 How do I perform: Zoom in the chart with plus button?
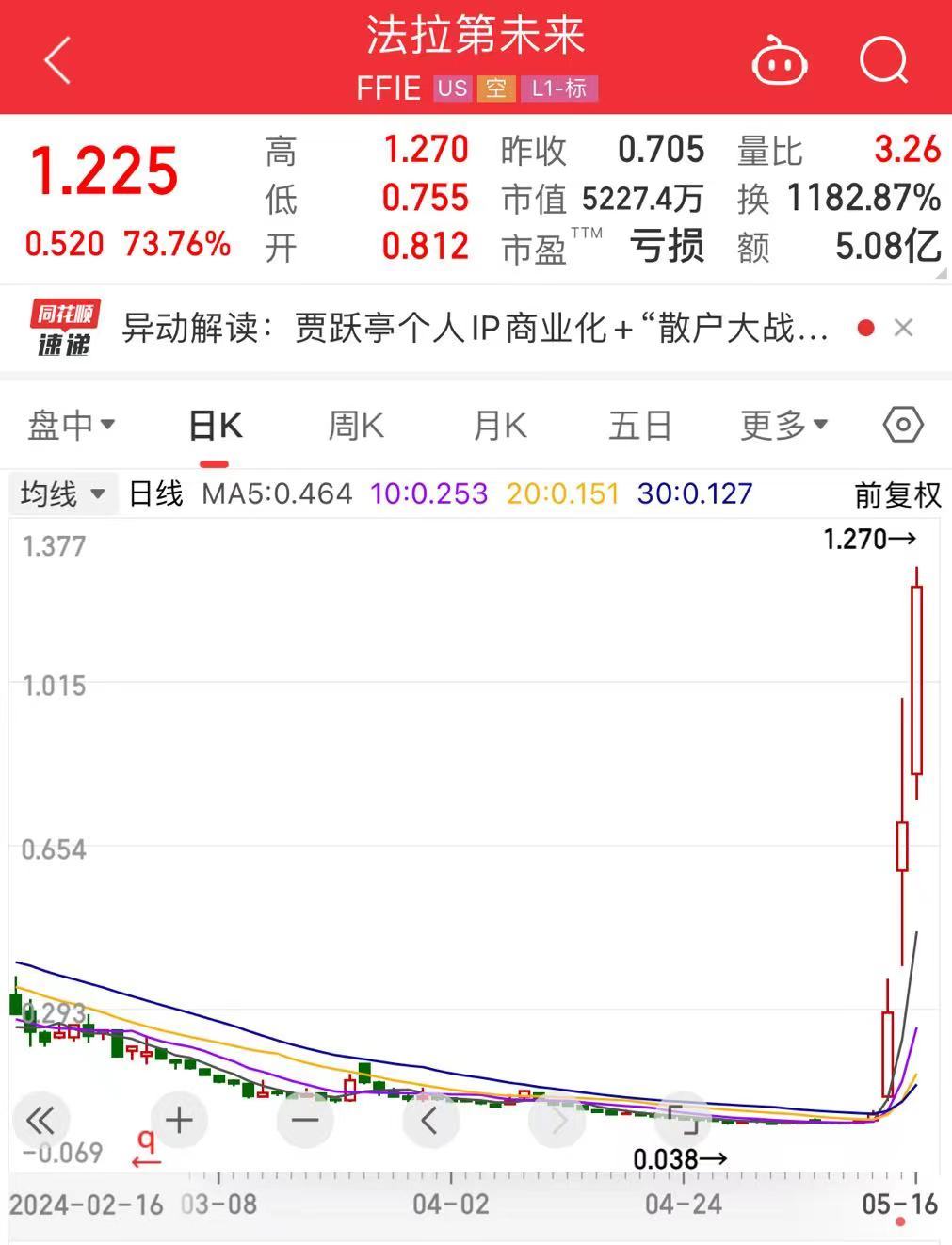(x=179, y=1121)
